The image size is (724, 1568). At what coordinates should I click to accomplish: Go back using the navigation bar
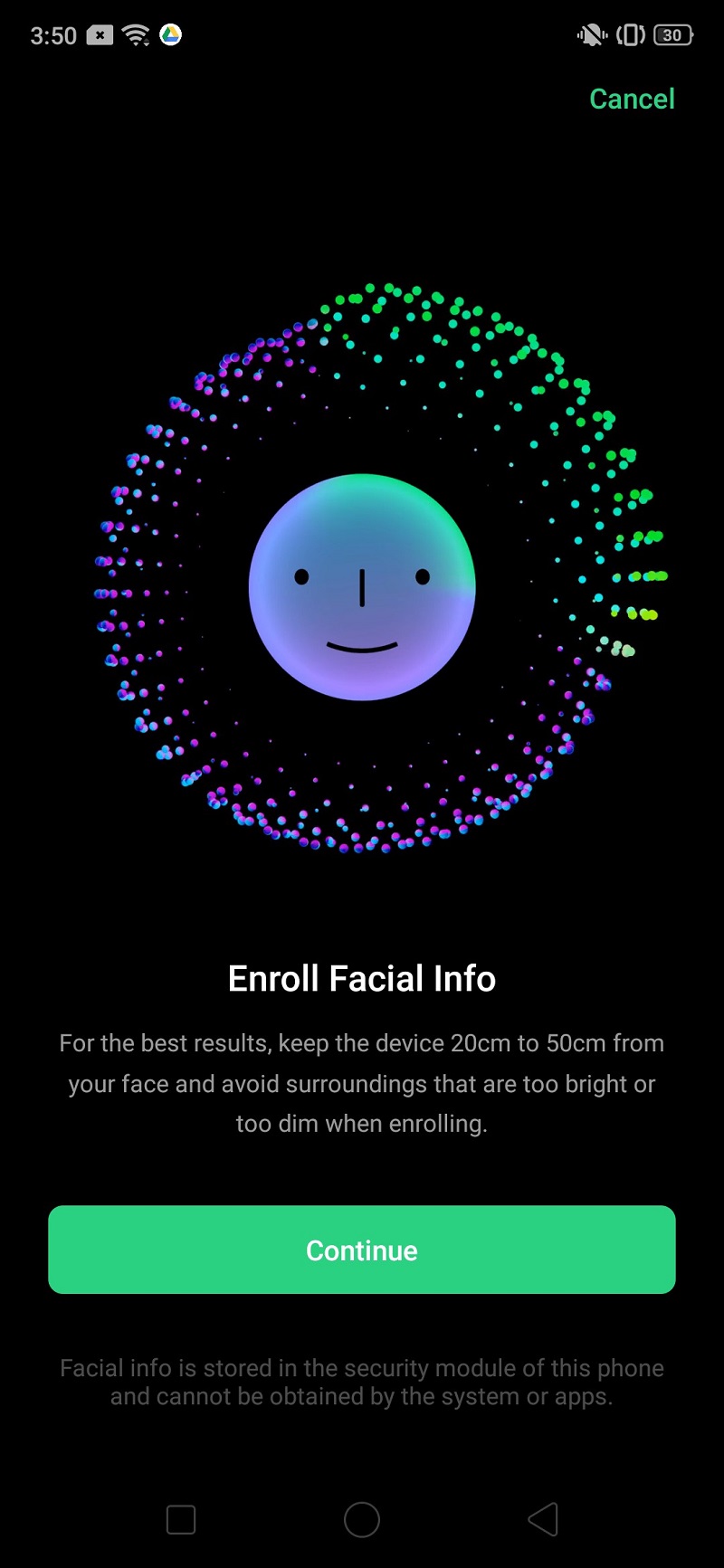[x=543, y=1520]
